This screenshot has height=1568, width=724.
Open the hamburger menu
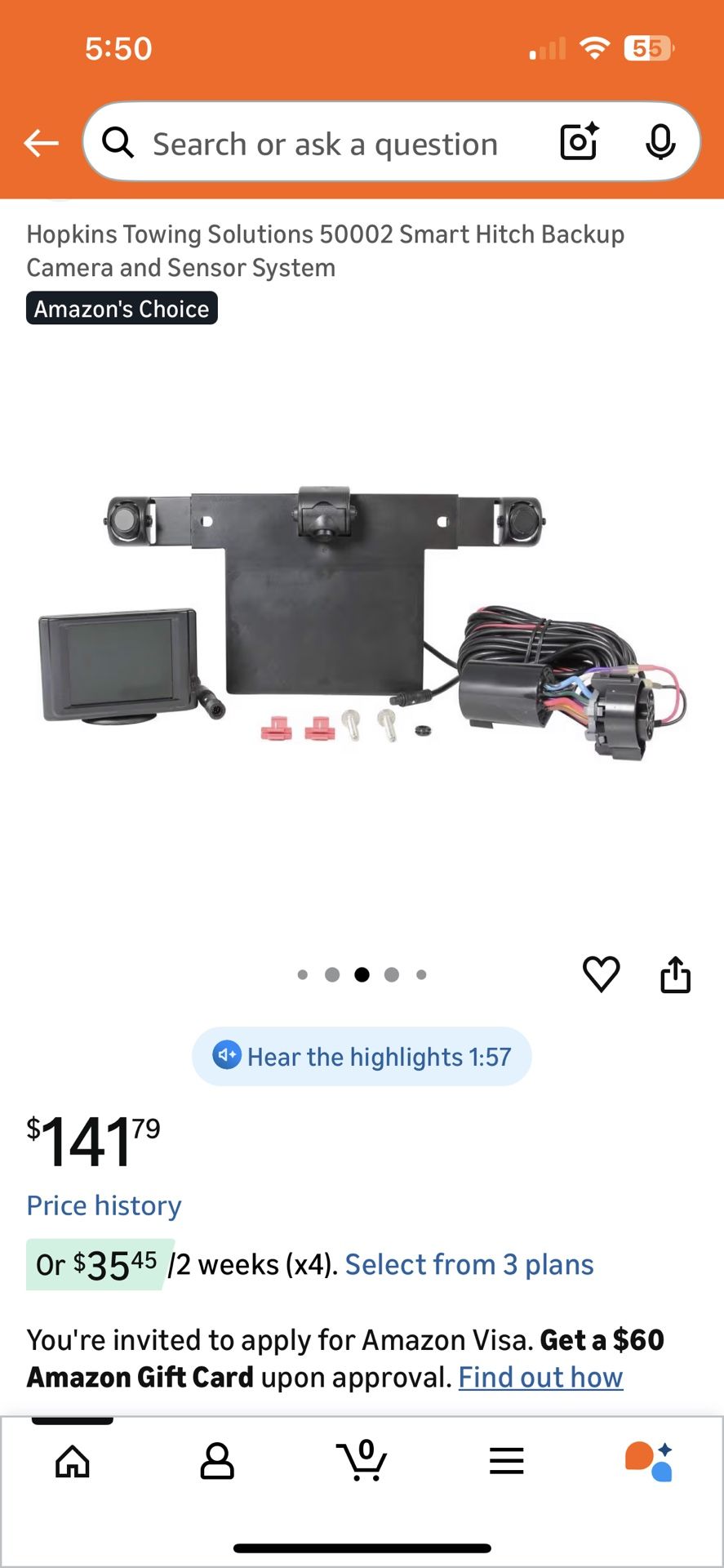tap(506, 1462)
